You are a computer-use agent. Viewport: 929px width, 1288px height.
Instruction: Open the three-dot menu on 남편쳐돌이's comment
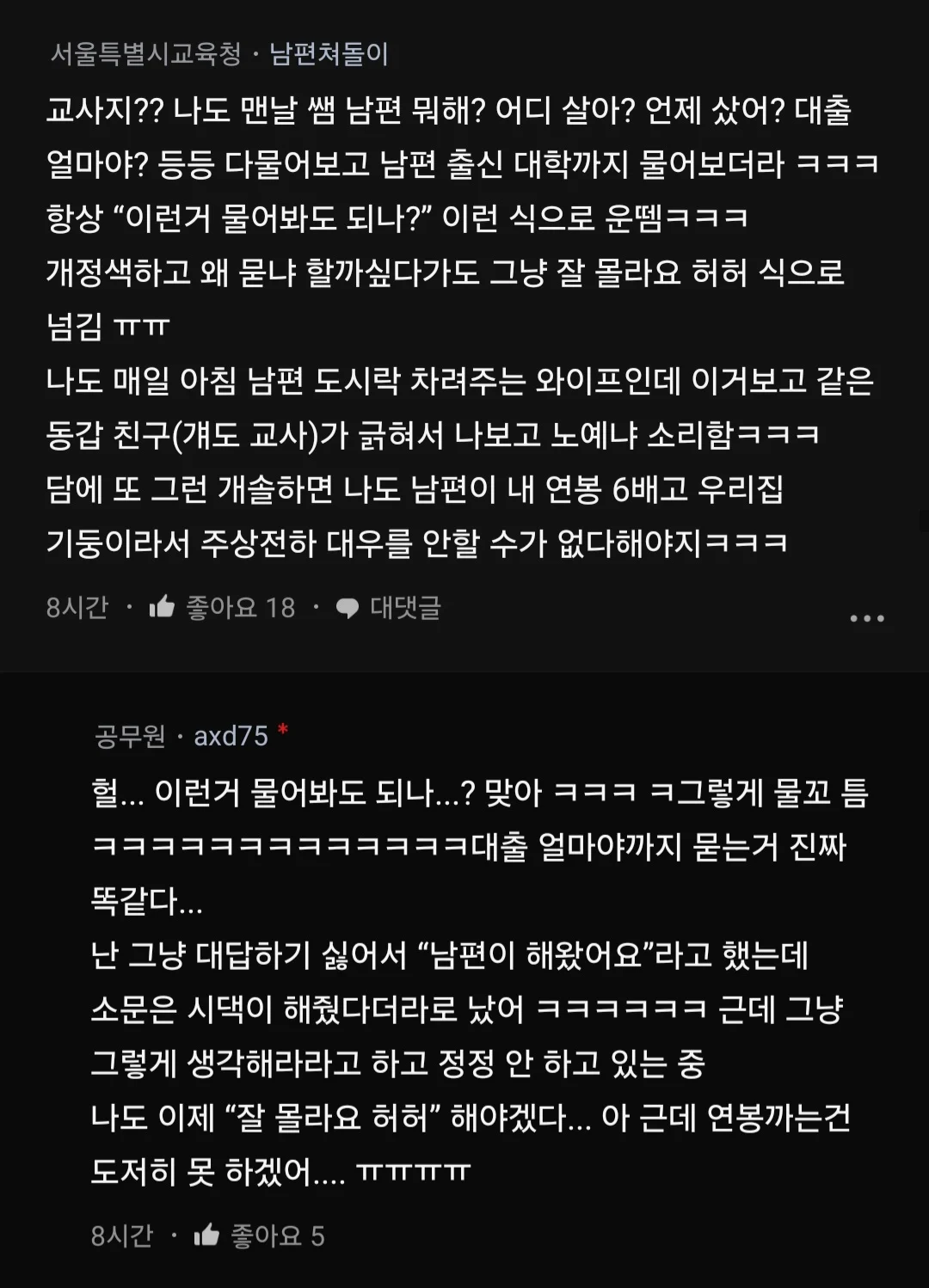pos(866,618)
